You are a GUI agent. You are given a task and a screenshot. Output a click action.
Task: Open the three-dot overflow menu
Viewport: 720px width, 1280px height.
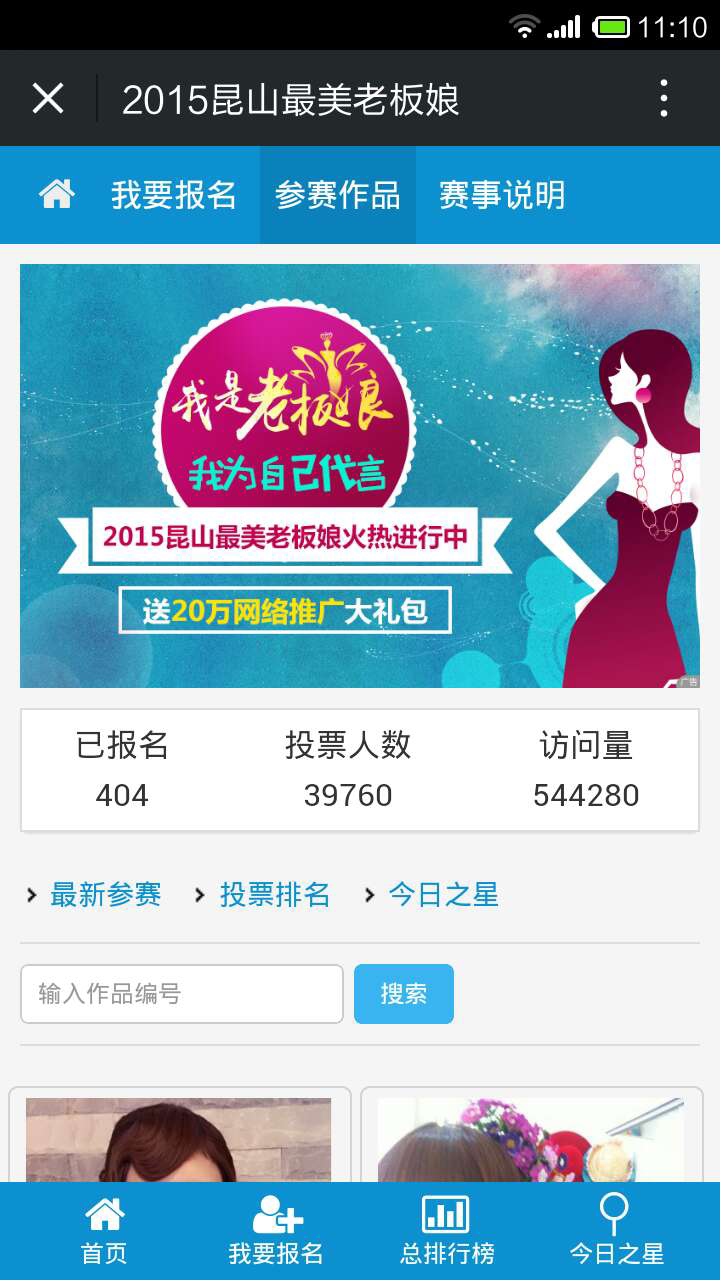click(664, 99)
